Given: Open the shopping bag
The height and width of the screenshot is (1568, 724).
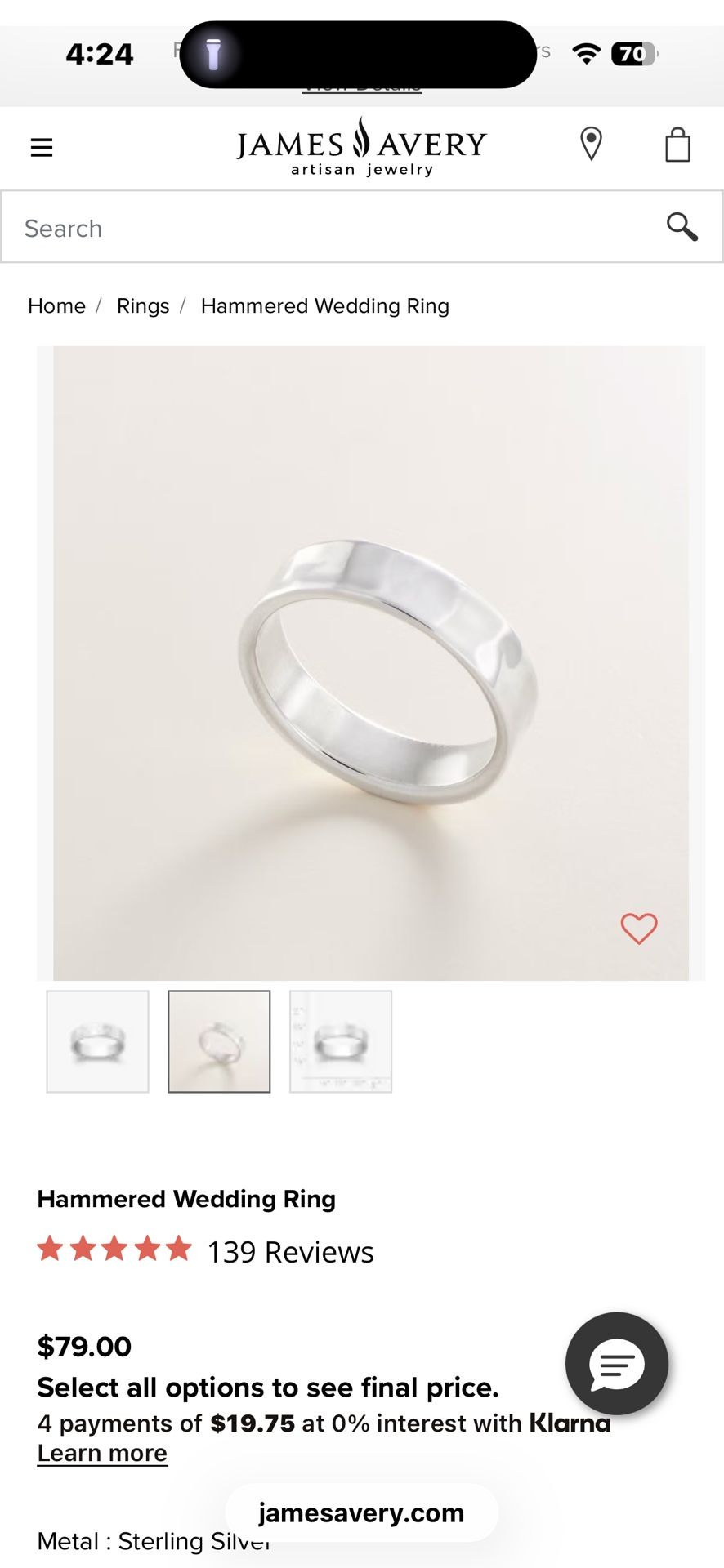Looking at the screenshot, I should [677, 145].
